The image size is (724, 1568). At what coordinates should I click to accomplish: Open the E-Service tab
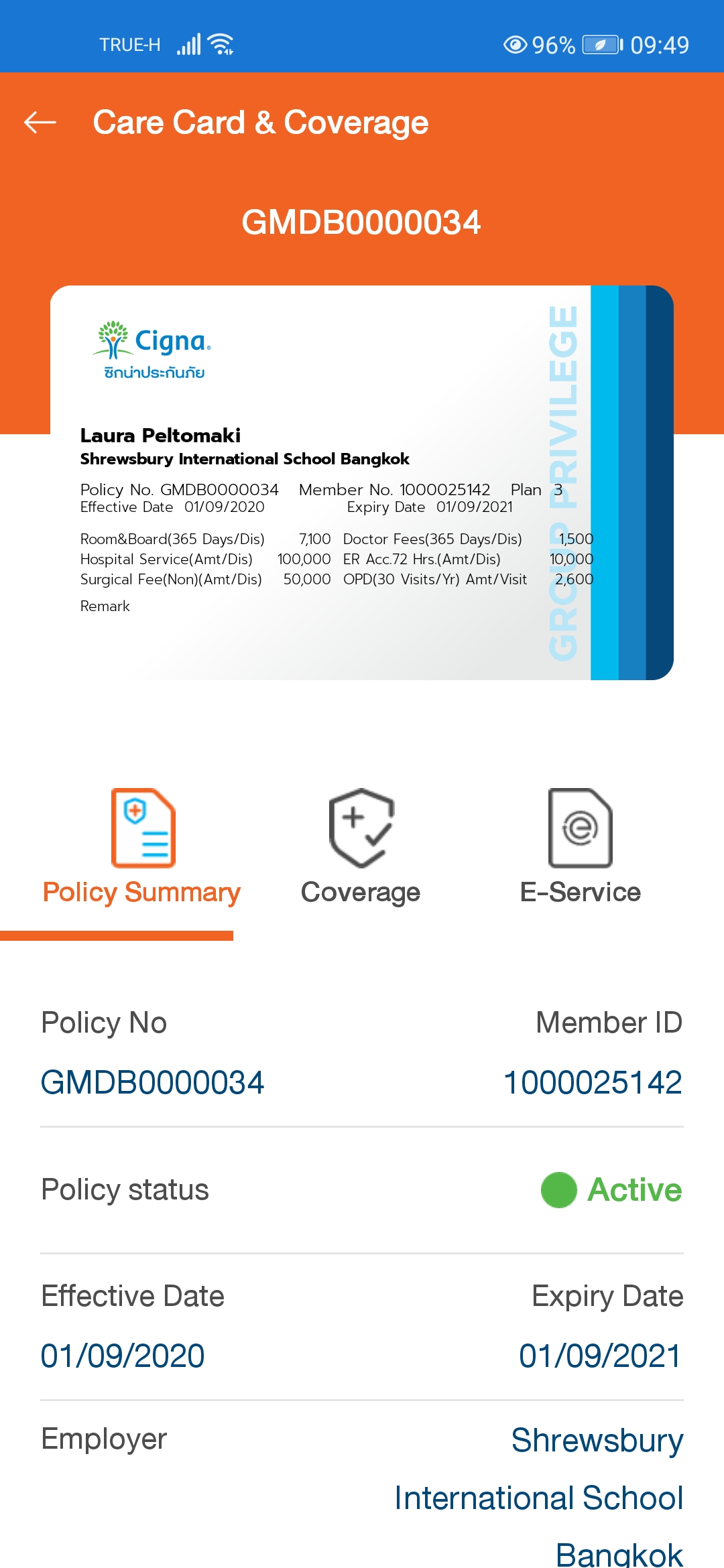click(x=581, y=848)
